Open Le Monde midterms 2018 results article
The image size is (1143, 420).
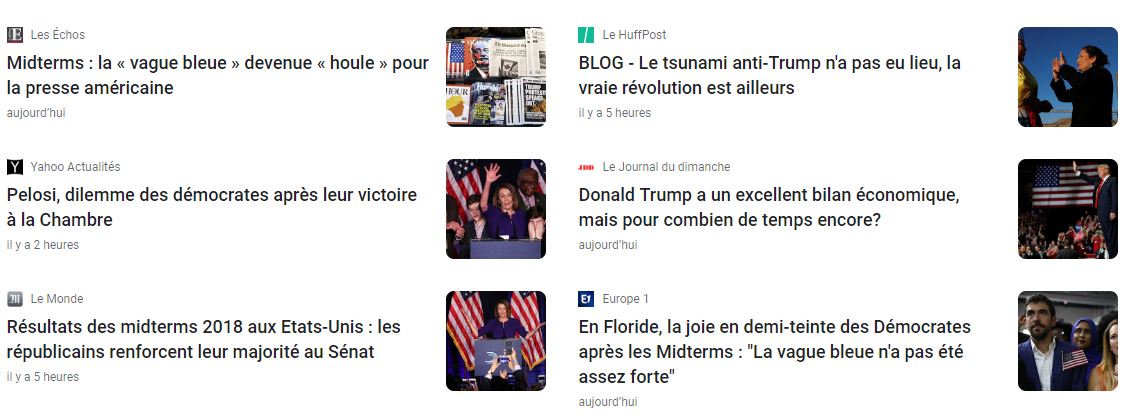(203, 339)
